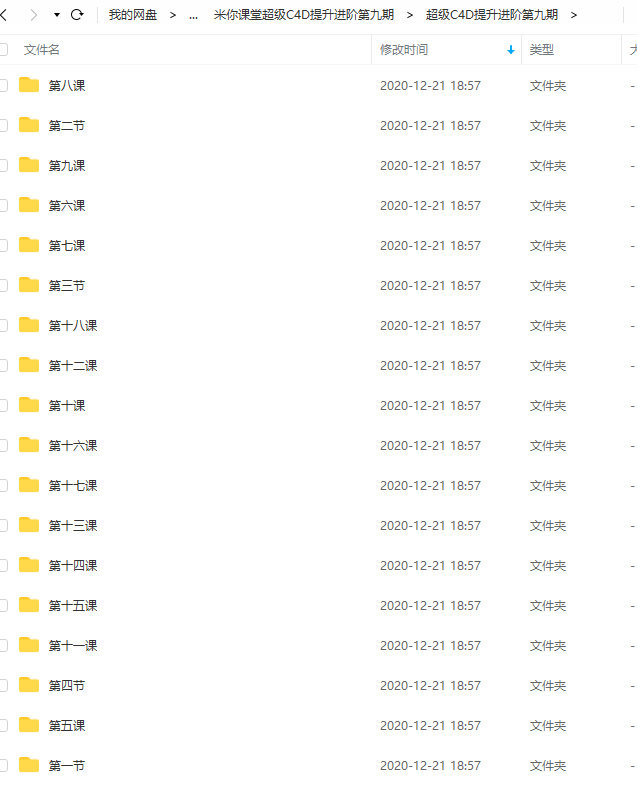Open folder 第九课
637x803 pixels.
(x=67, y=166)
